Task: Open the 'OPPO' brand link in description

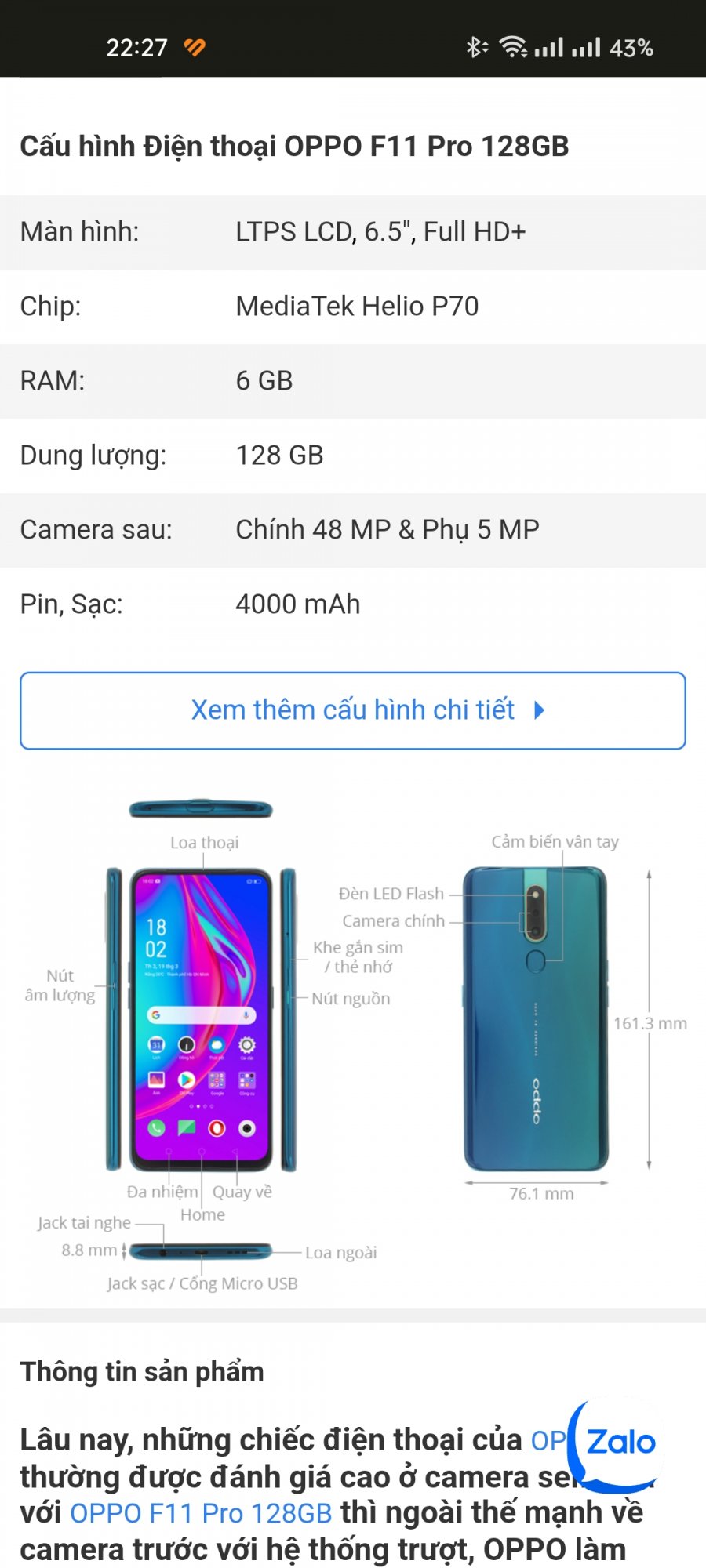Action: point(547,1441)
